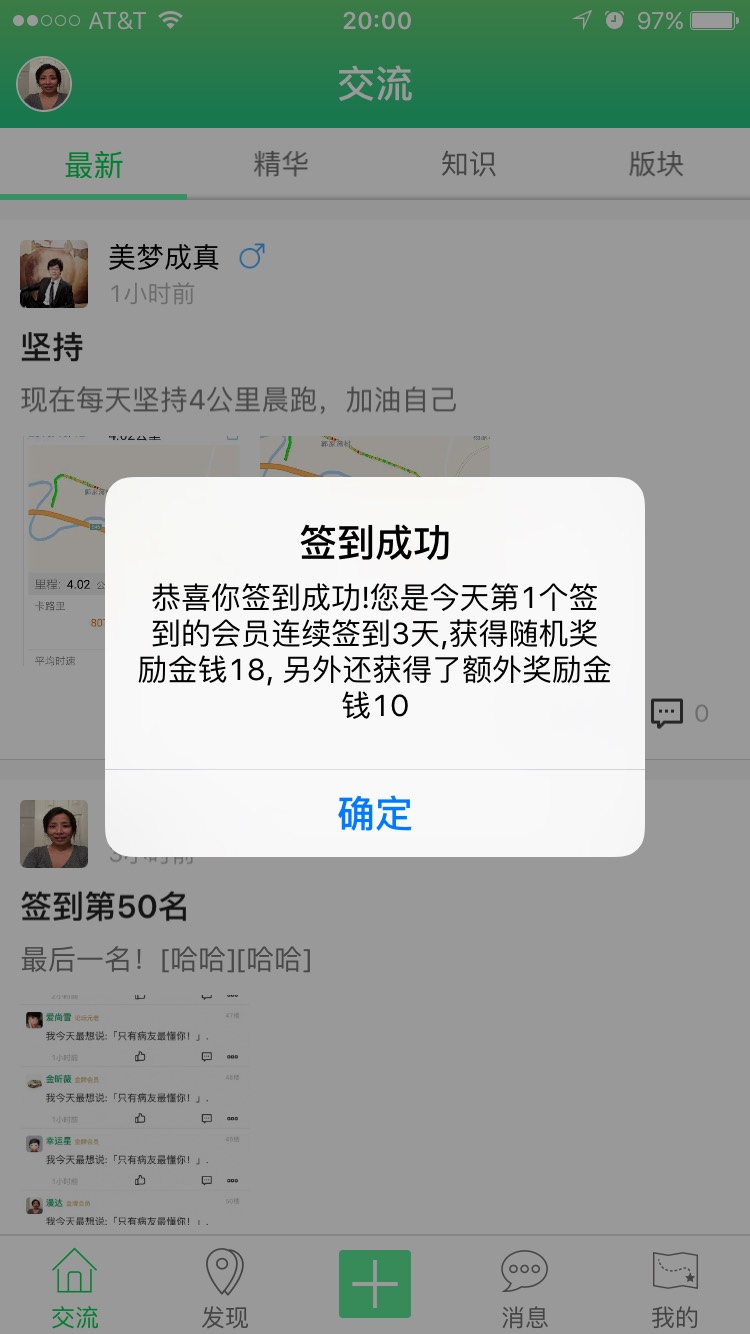
Task: Open 美梦成真's user avatar
Action: click(x=54, y=274)
